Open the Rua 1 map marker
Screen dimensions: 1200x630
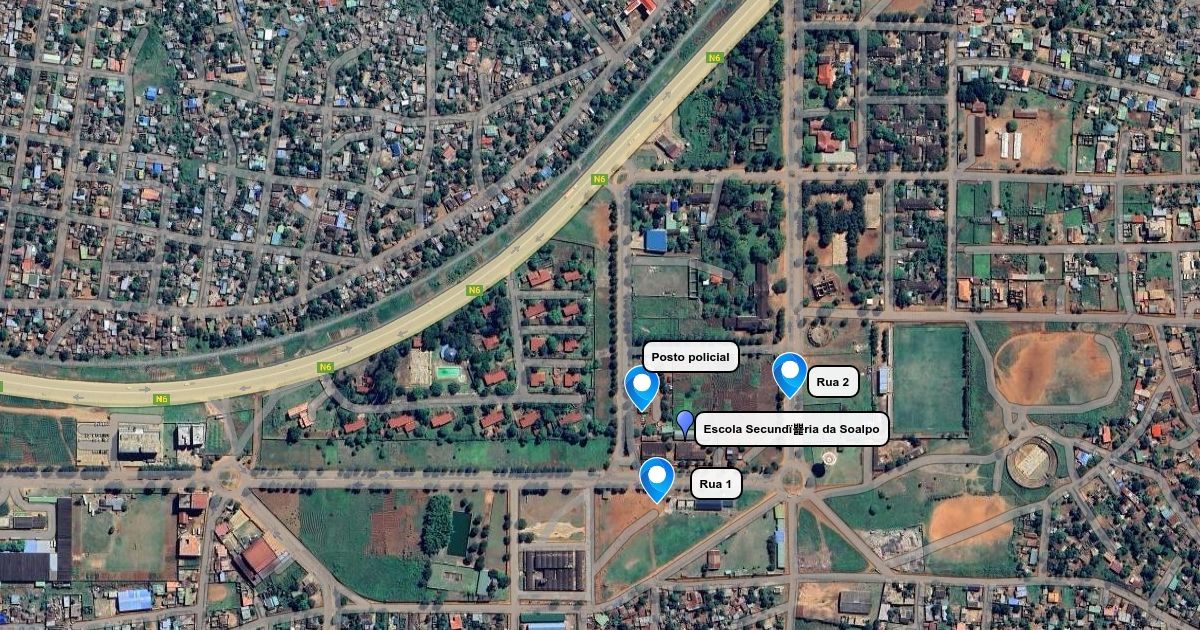[x=657, y=476]
